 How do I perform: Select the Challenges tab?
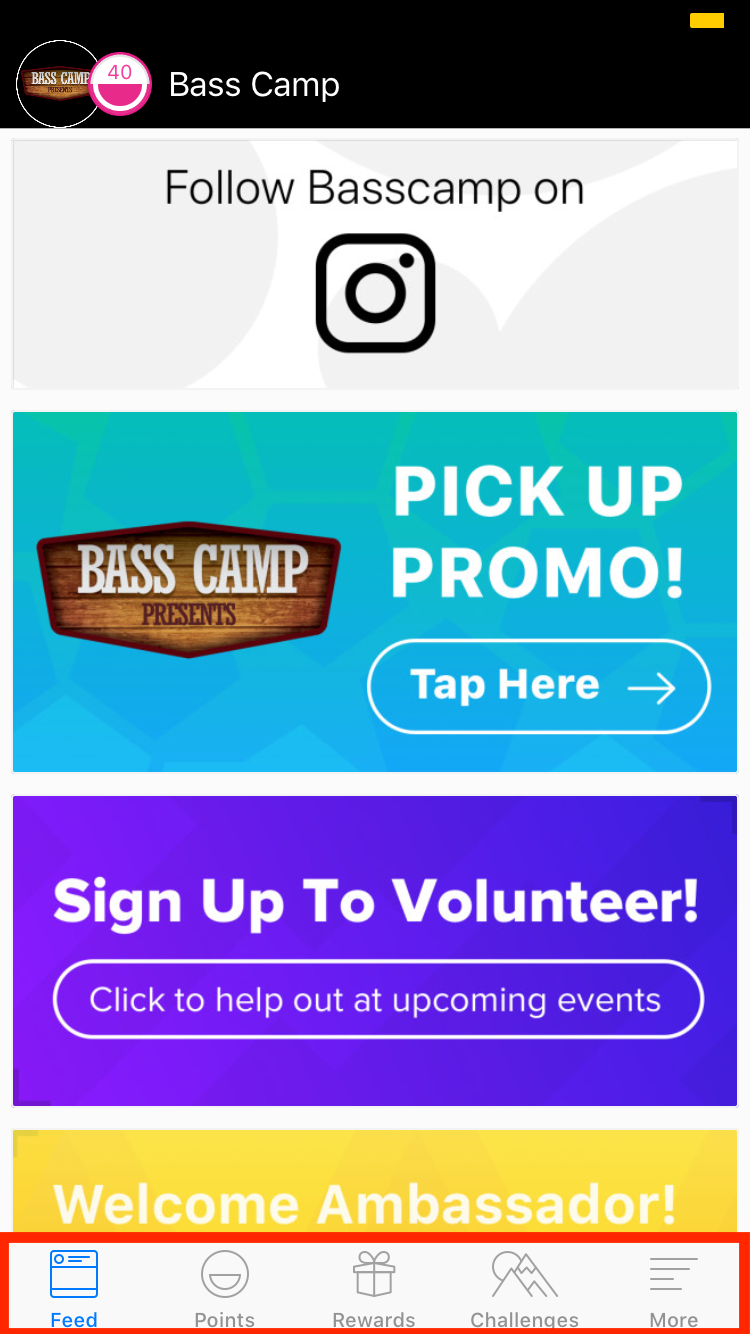pyautogui.click(x=524, y=1288)
